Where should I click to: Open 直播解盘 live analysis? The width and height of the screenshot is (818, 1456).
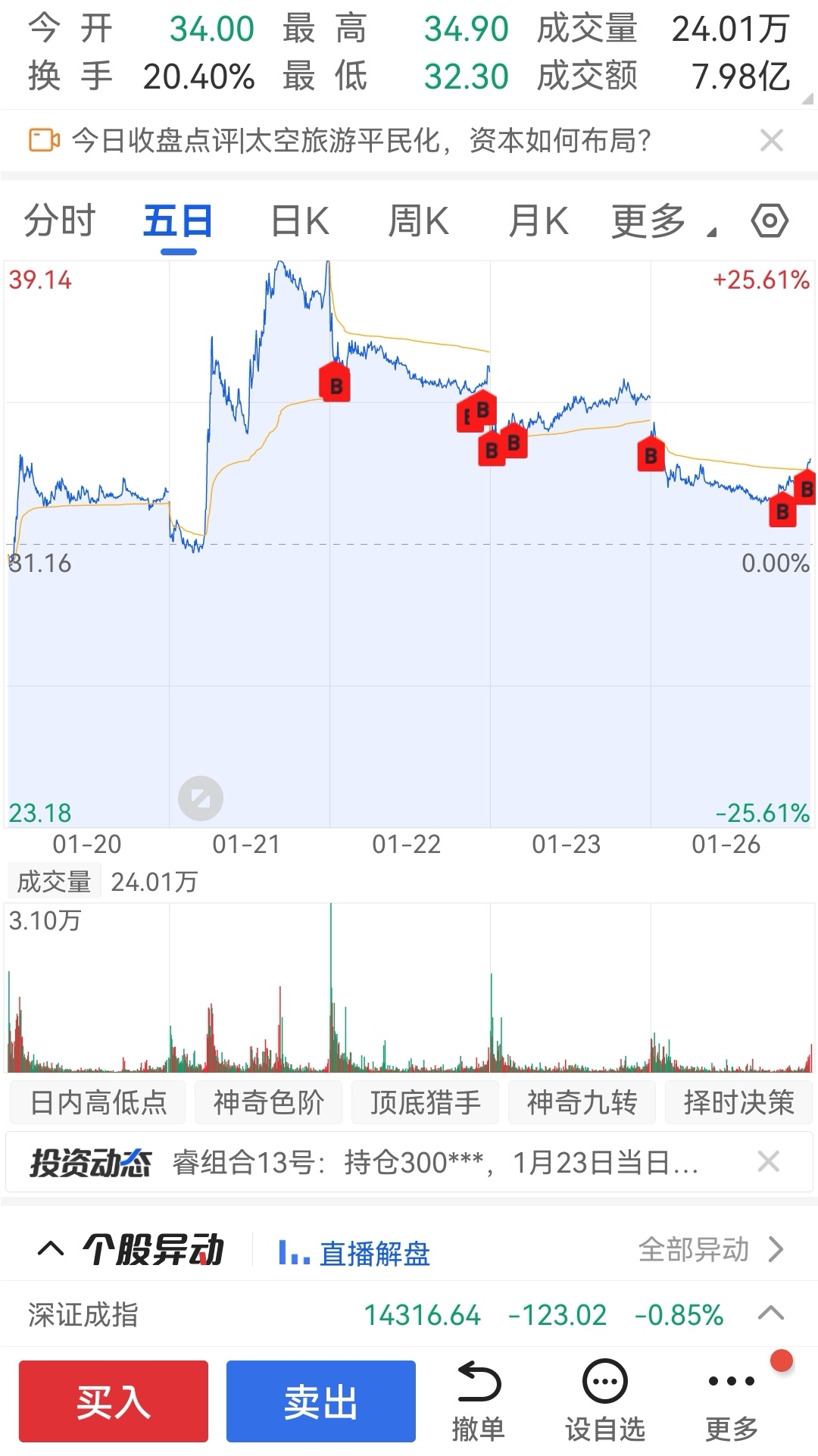point(354,1253)
